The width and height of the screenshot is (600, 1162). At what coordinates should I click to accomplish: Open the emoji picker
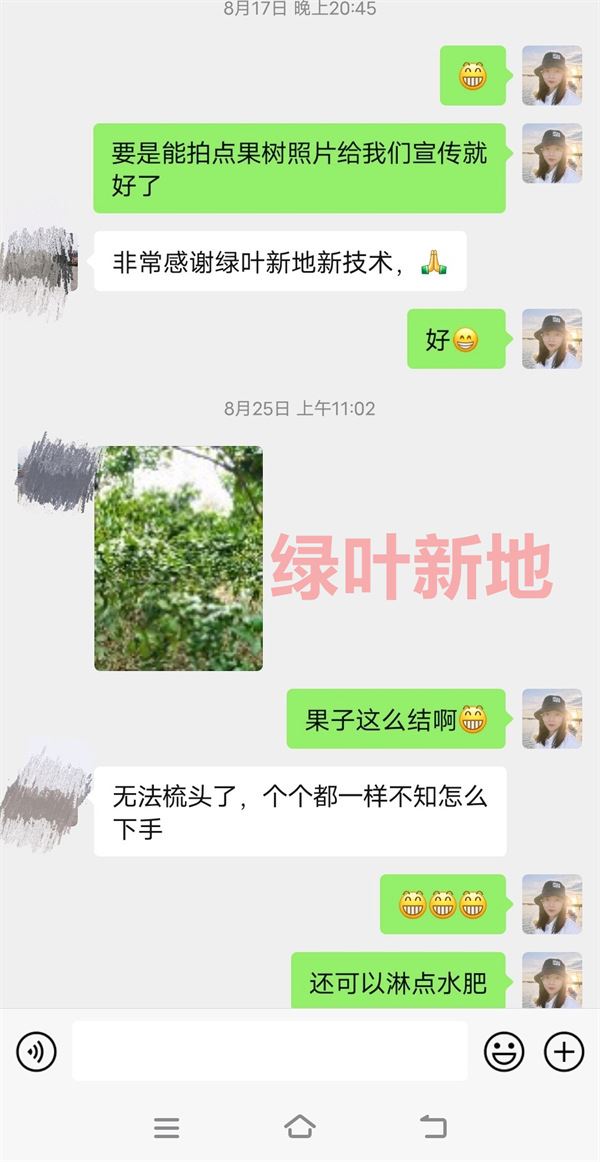point(504,1051)
